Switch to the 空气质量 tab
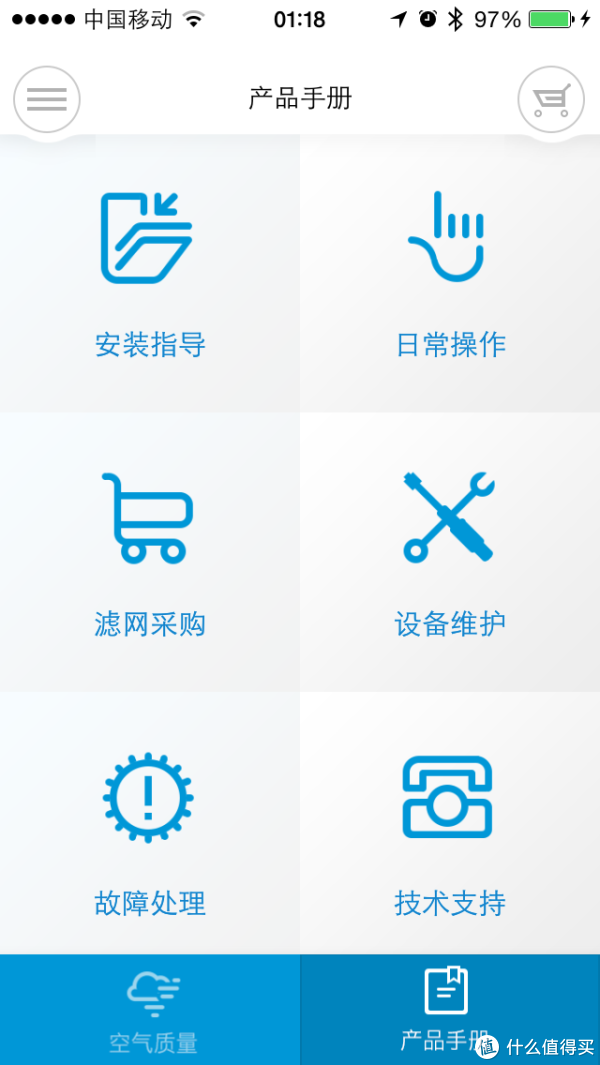 [149, 1009]
